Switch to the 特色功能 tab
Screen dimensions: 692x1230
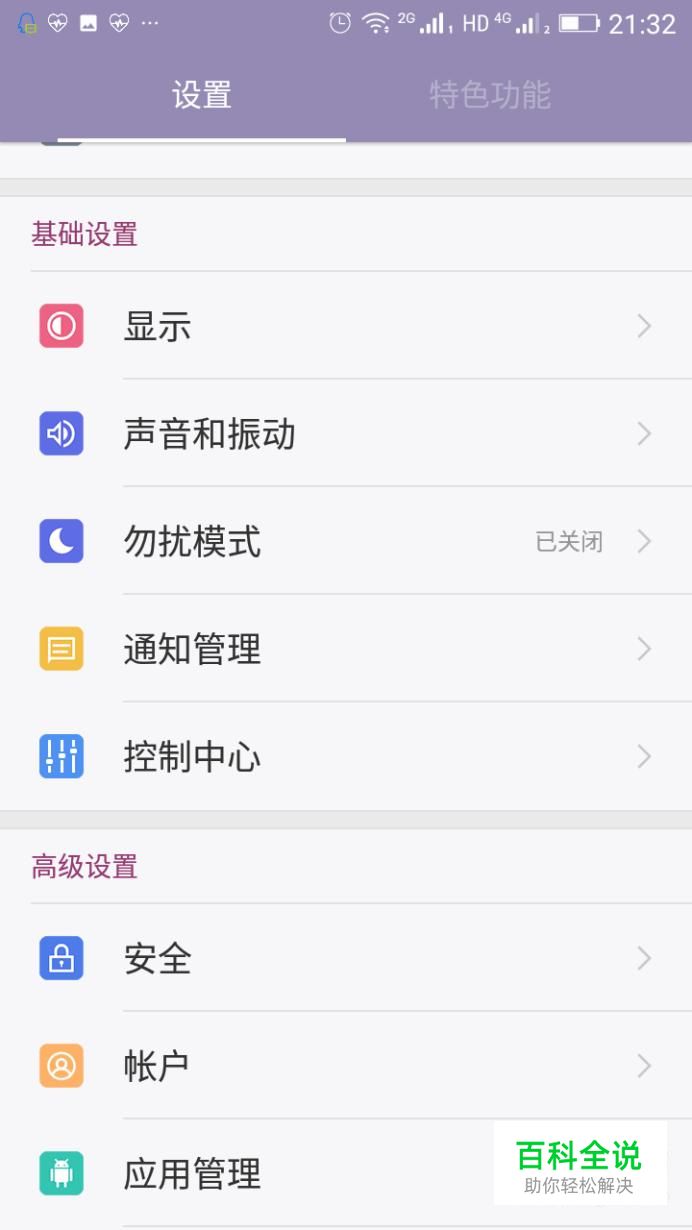490,96
